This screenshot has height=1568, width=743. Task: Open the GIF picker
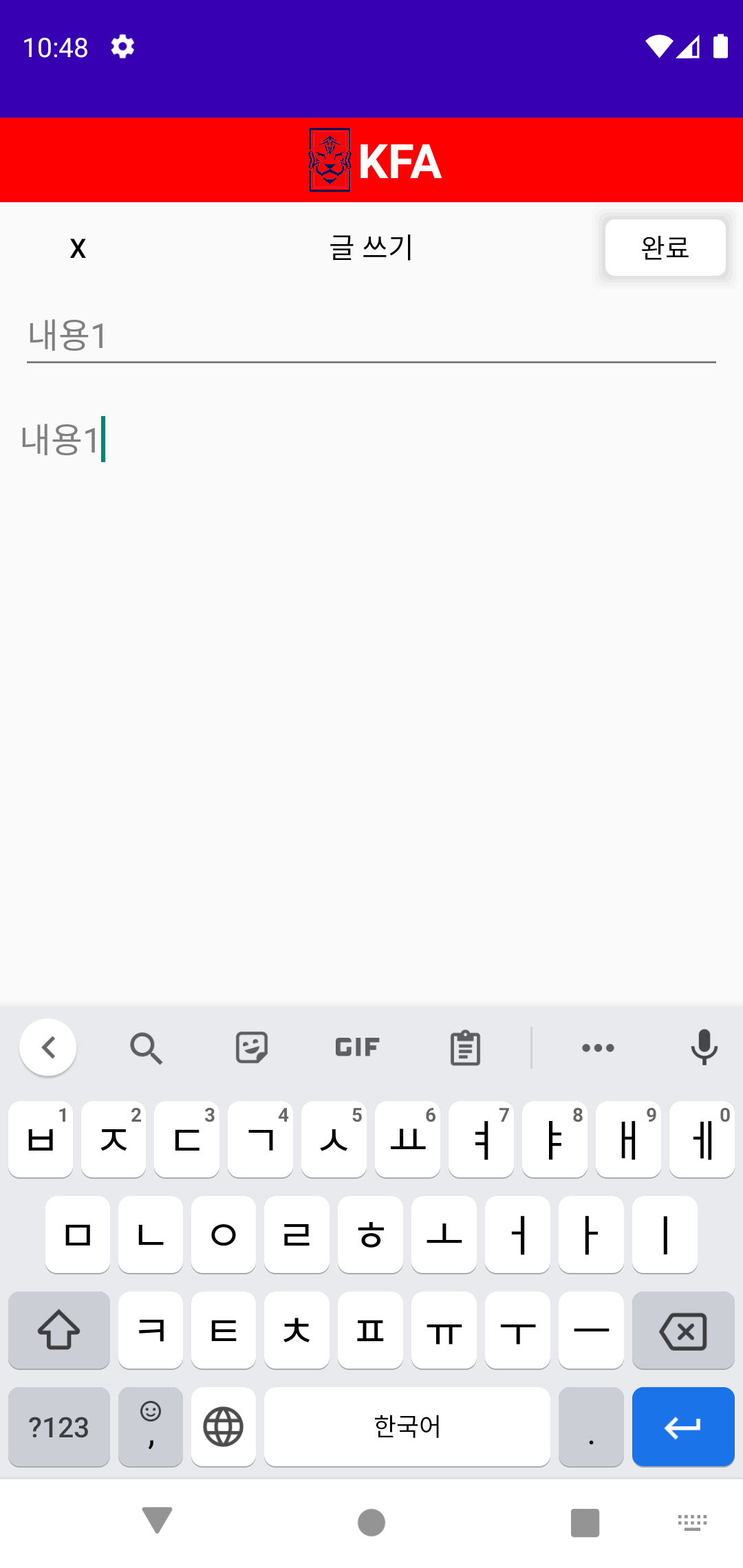pos(357,1048)
